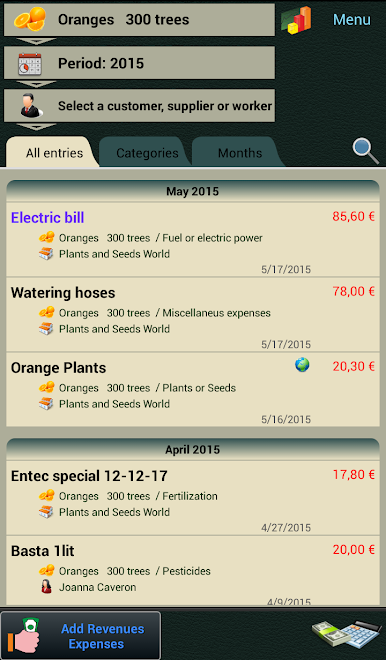View the Orange Plants entry
The image size is (386, 660).
point(193,390)
